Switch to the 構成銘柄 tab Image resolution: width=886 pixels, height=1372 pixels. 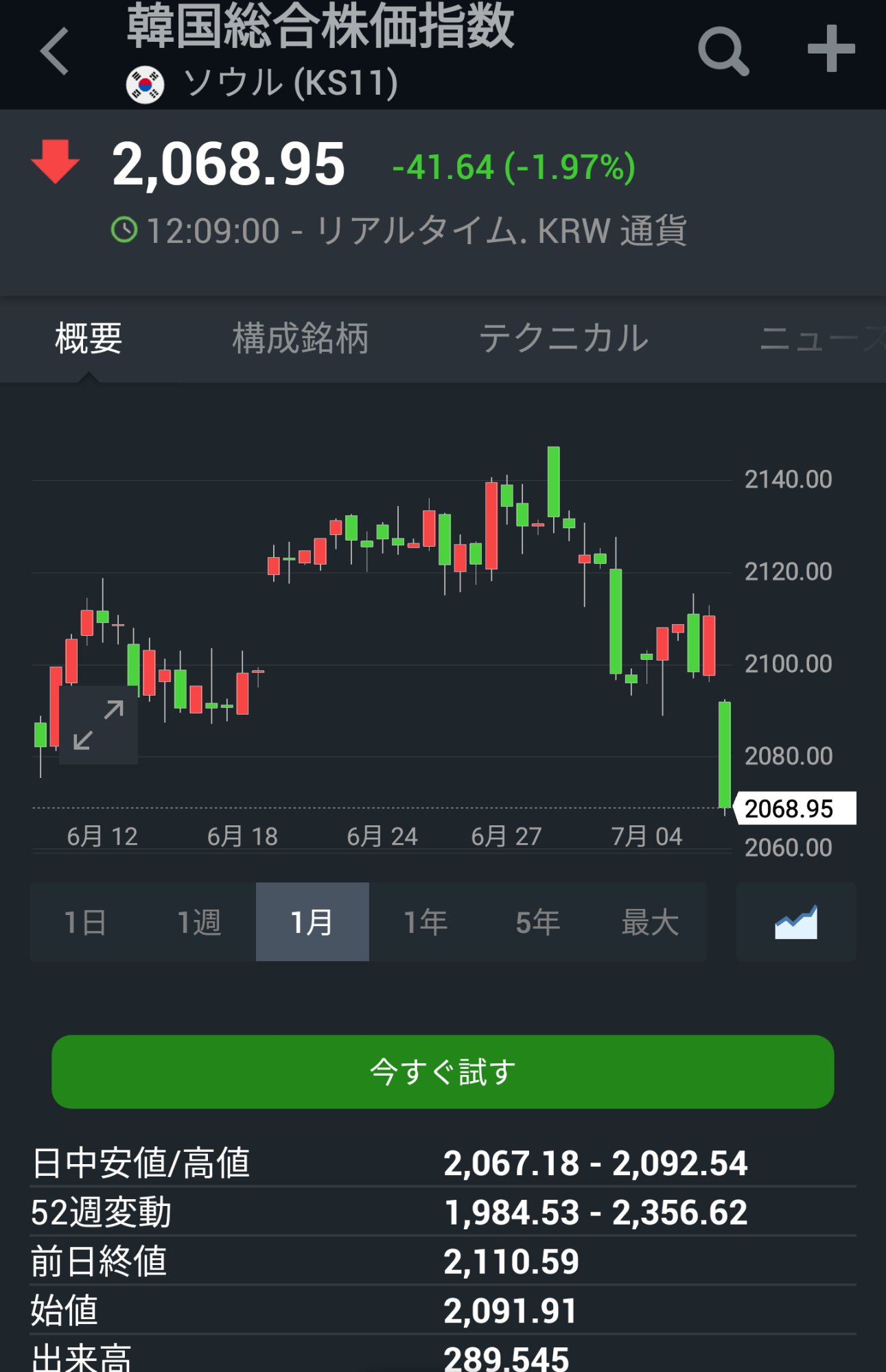(300, 338)
